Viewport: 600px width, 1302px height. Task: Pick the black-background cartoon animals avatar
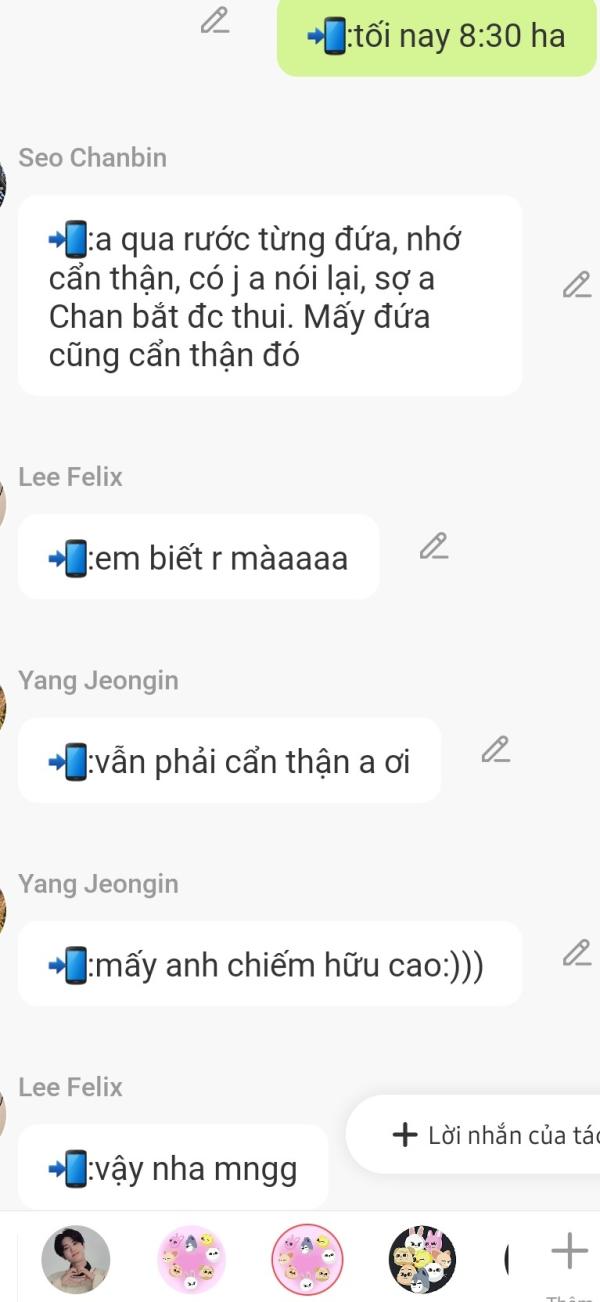click(x=422, y=1259)
